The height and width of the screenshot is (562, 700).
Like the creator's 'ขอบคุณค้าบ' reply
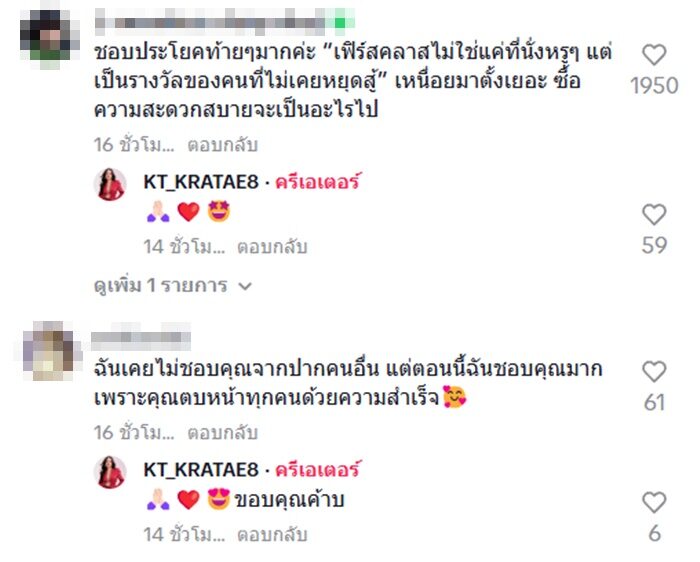click(654, 502)
